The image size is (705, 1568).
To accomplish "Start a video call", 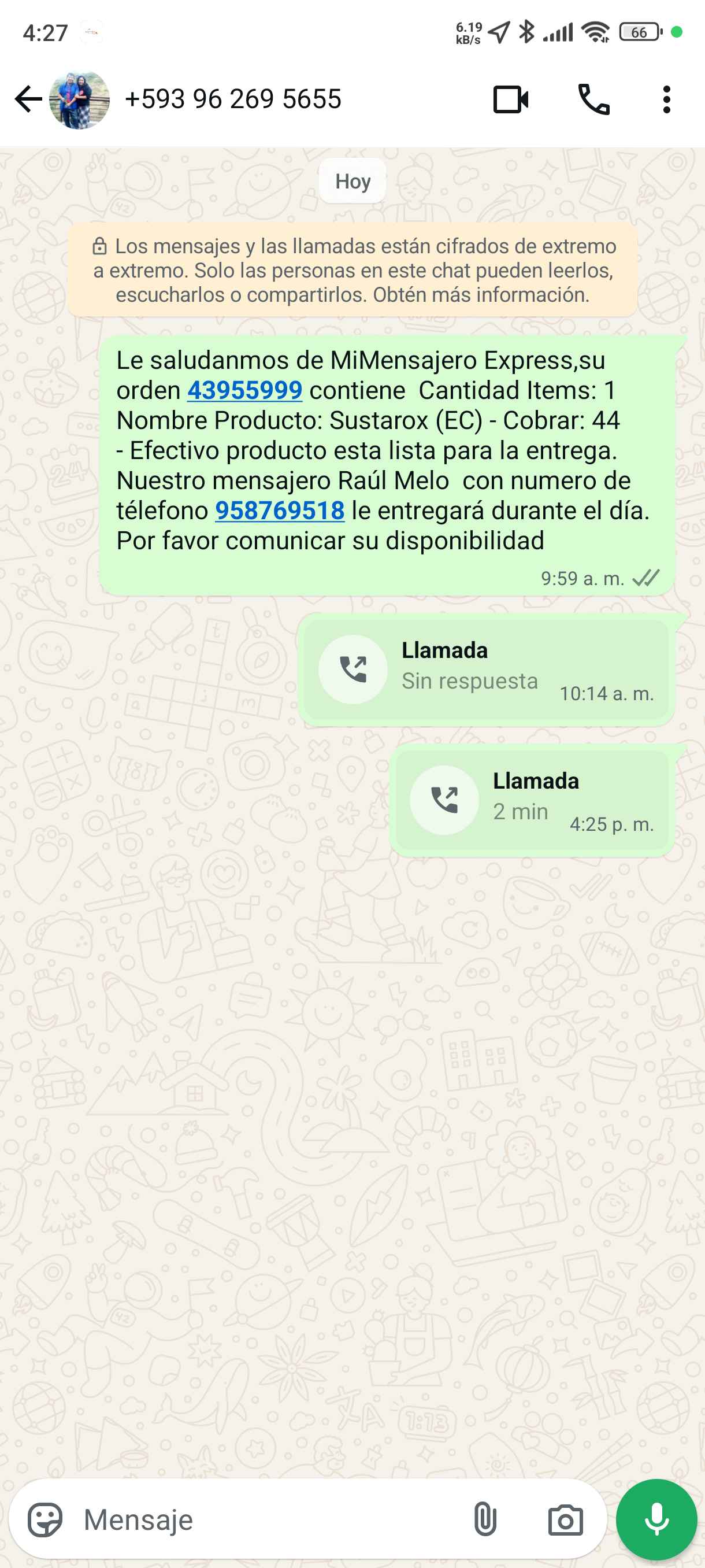I will (x=510, y=99).
